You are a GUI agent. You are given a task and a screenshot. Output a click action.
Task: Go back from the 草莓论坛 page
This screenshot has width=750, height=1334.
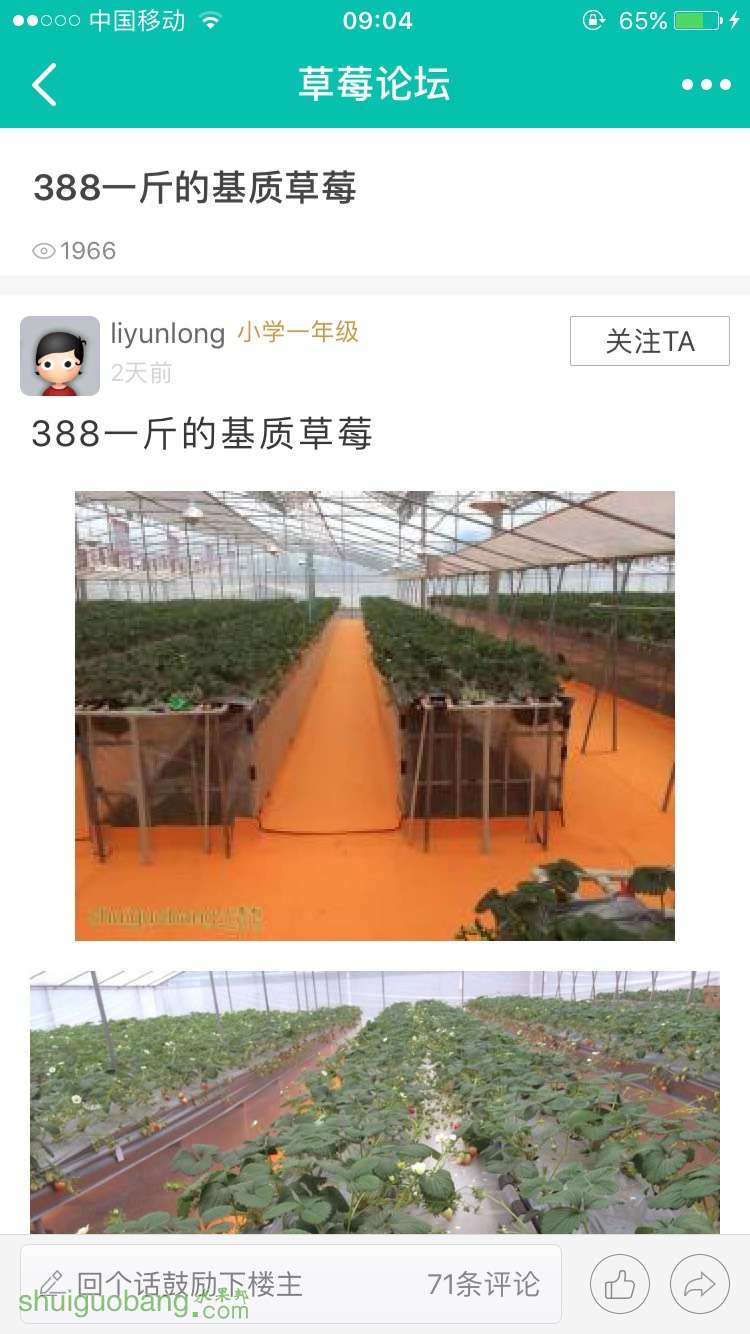pos(45,85)
